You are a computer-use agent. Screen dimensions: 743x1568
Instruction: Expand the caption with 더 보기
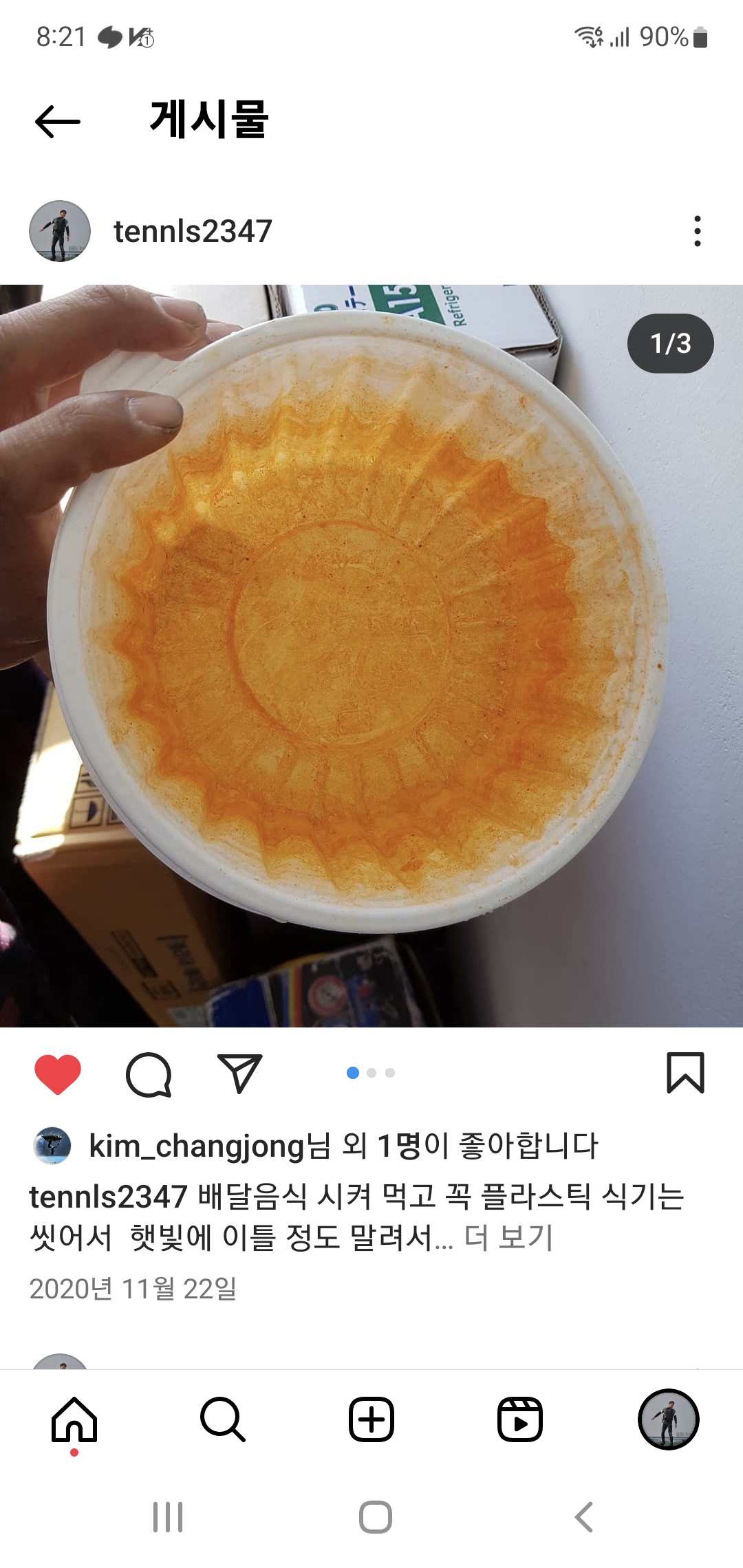[508, 1237]
